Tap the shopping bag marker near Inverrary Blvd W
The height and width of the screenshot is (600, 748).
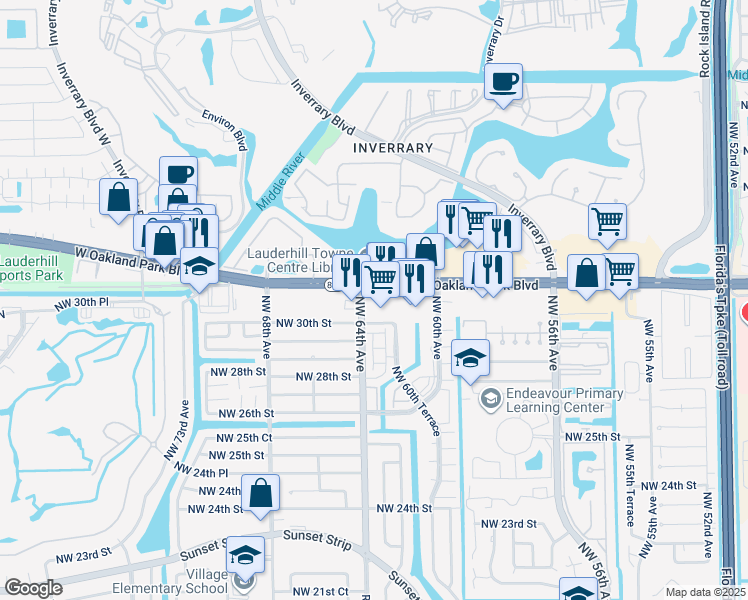pos(119,195)
